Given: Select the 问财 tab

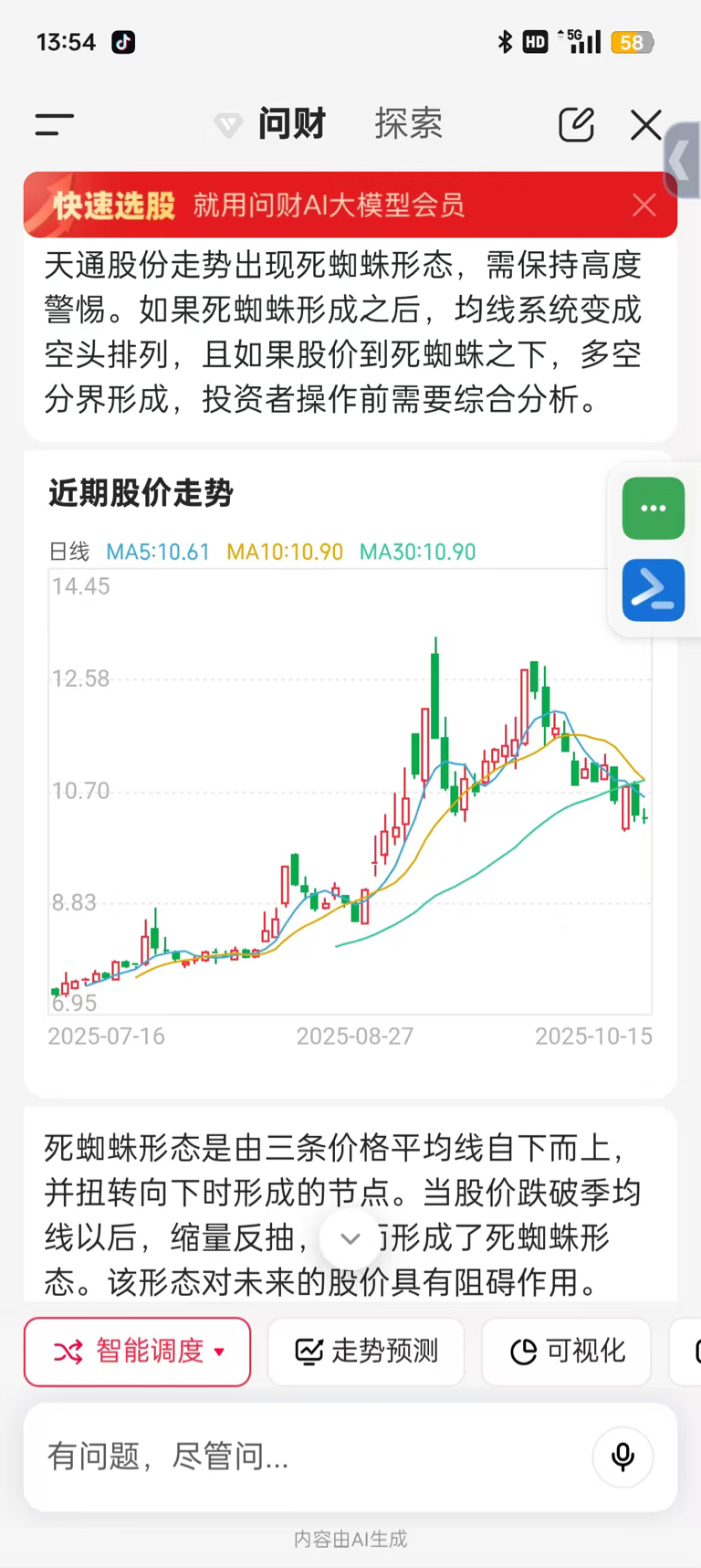Looking at the screenshot, I should (x=291, y=124).
